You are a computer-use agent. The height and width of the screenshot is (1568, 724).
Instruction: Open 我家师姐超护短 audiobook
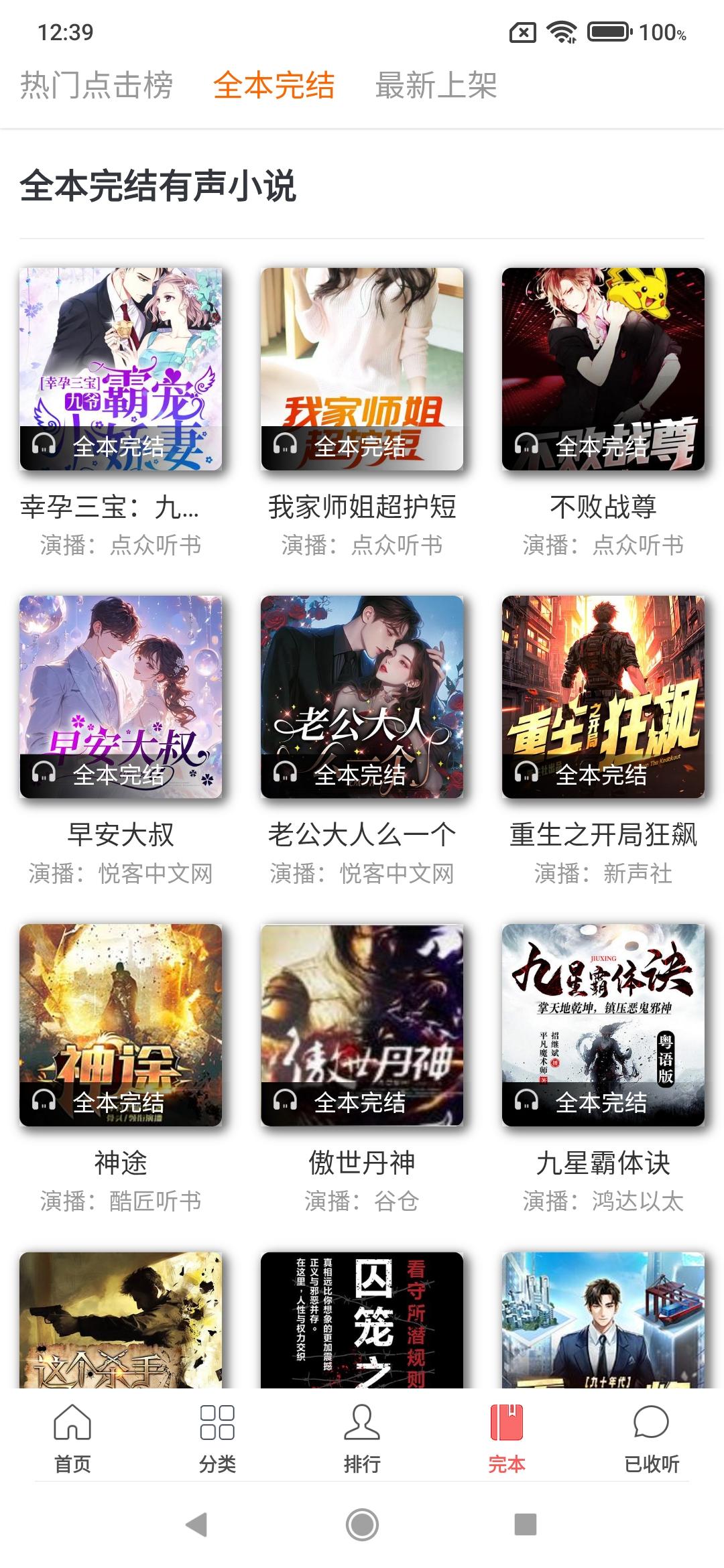click(x=362, y=369)
